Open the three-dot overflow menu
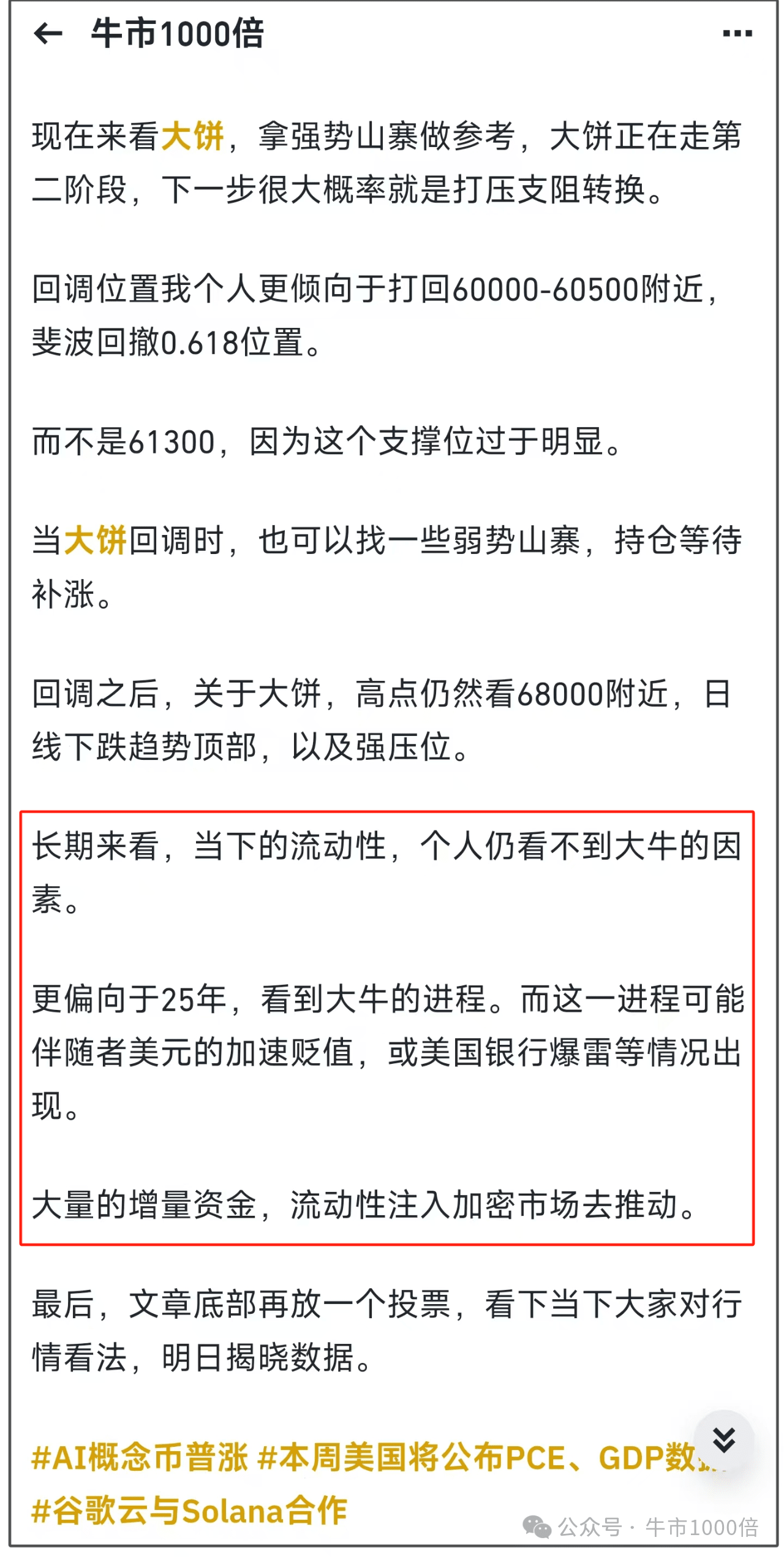The image size is (784, 1559). point(737,33)
